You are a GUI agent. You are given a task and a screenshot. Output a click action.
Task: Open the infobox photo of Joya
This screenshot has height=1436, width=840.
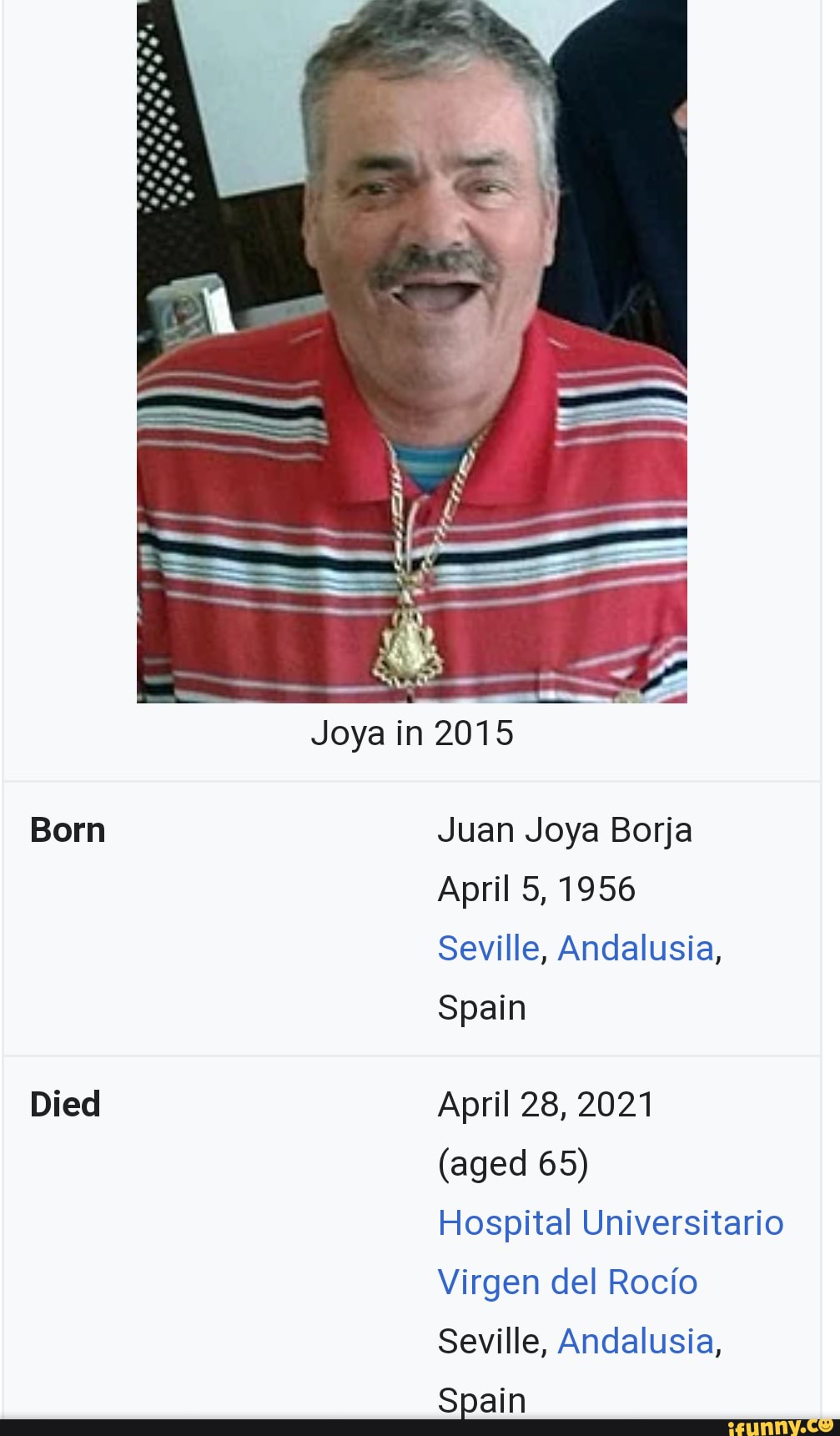click(411, 350)
